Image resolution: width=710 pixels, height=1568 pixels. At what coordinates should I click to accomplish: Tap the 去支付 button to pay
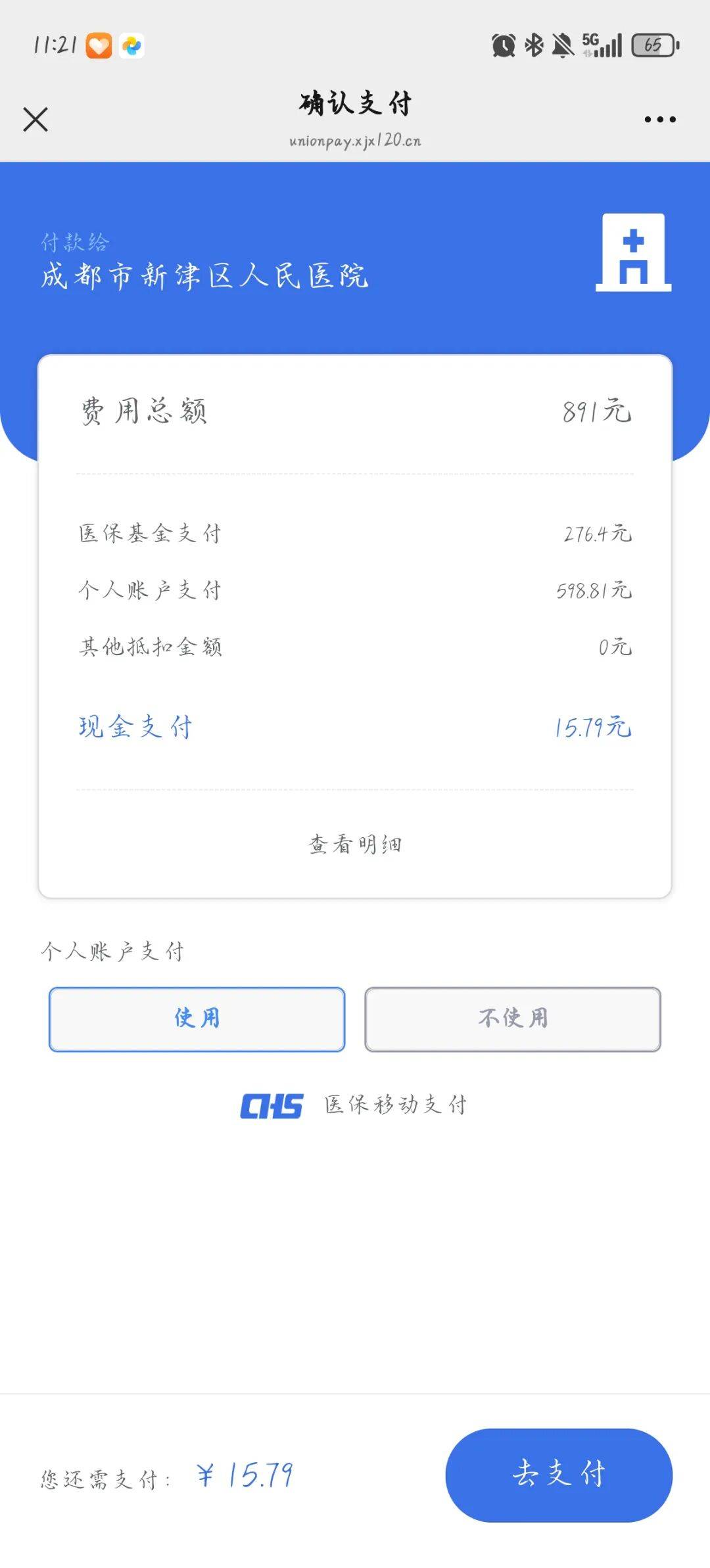[x=559, y=1474]
